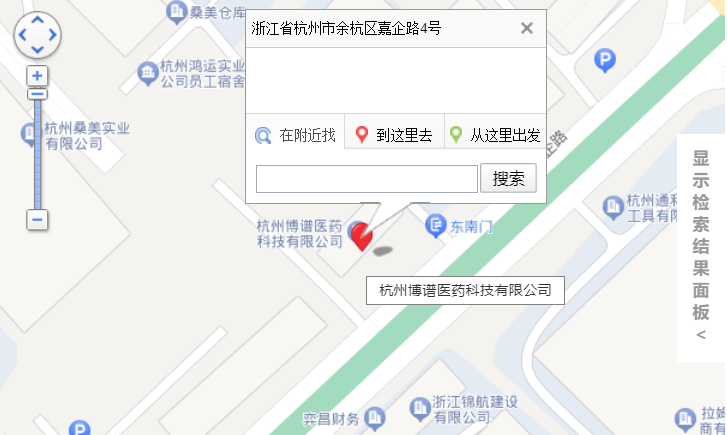Tap the red location marker pin
Image resolution: width=727 pixels, height=435 pixels.
click(361, 237)
